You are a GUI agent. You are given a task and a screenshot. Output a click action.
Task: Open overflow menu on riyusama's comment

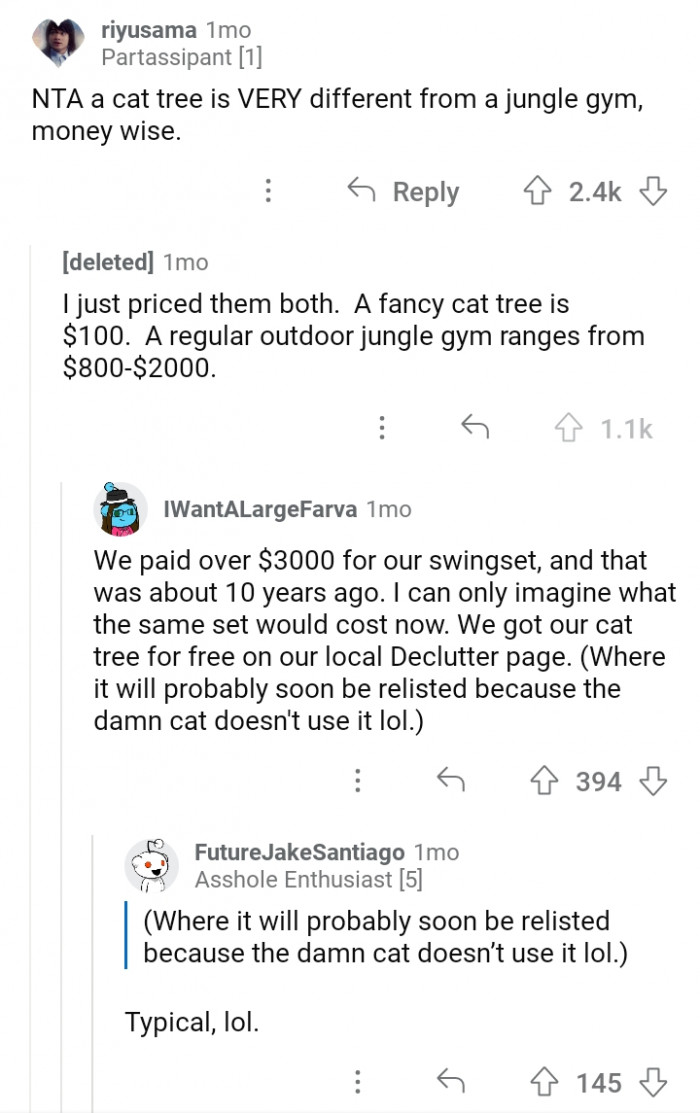click(268, 191)
